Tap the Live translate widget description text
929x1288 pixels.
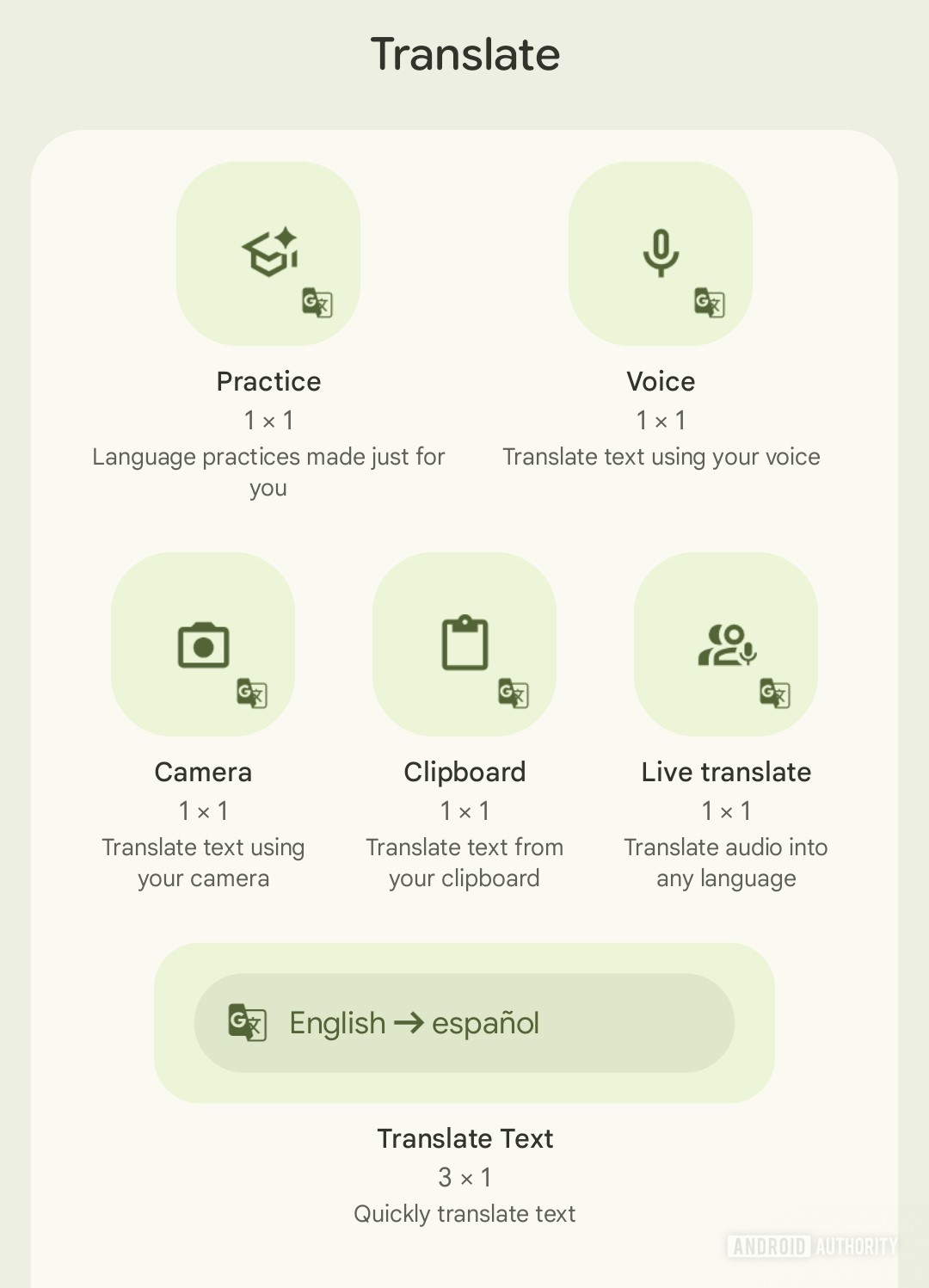(726, 862)
